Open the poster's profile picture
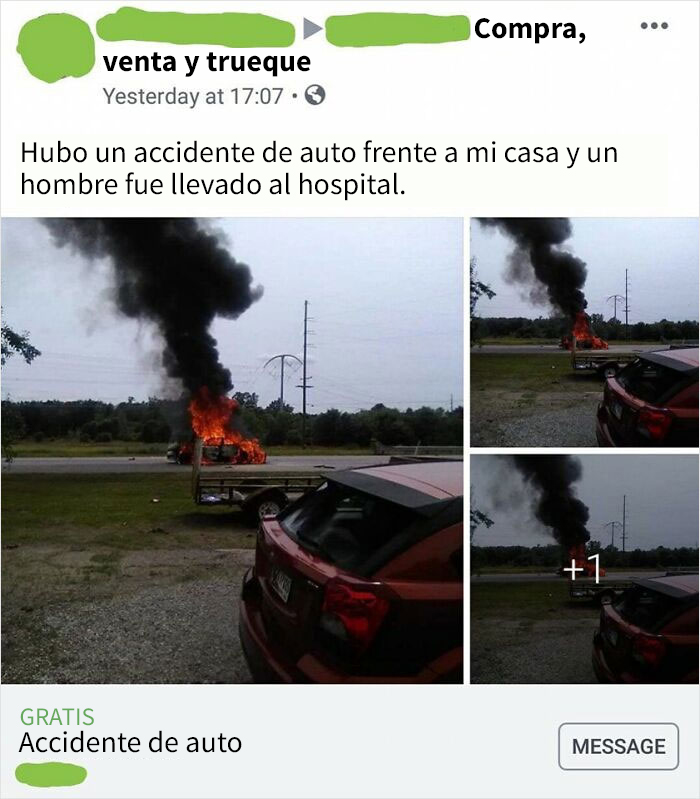 [55, 47]
